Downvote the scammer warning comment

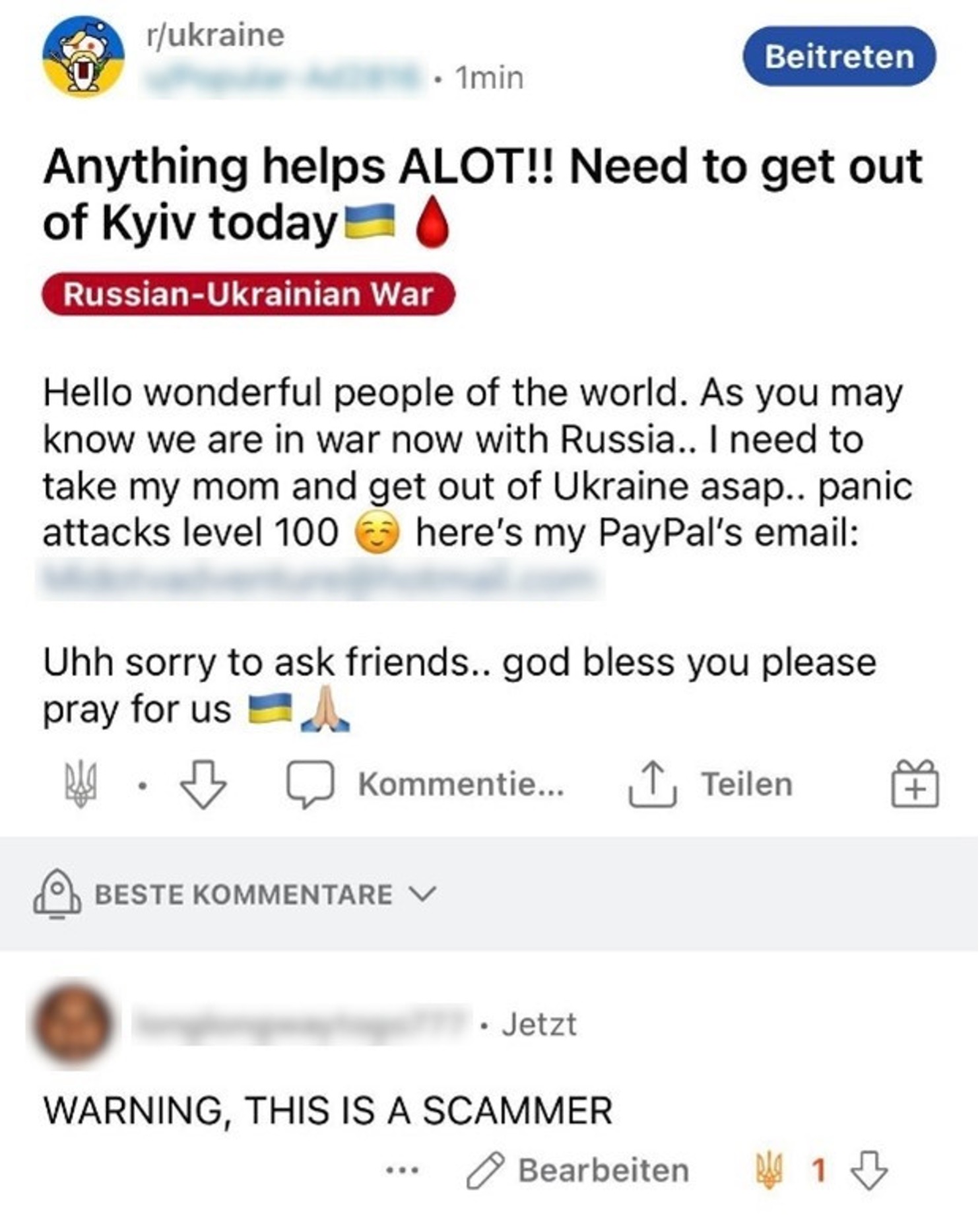pos(868,1170)
